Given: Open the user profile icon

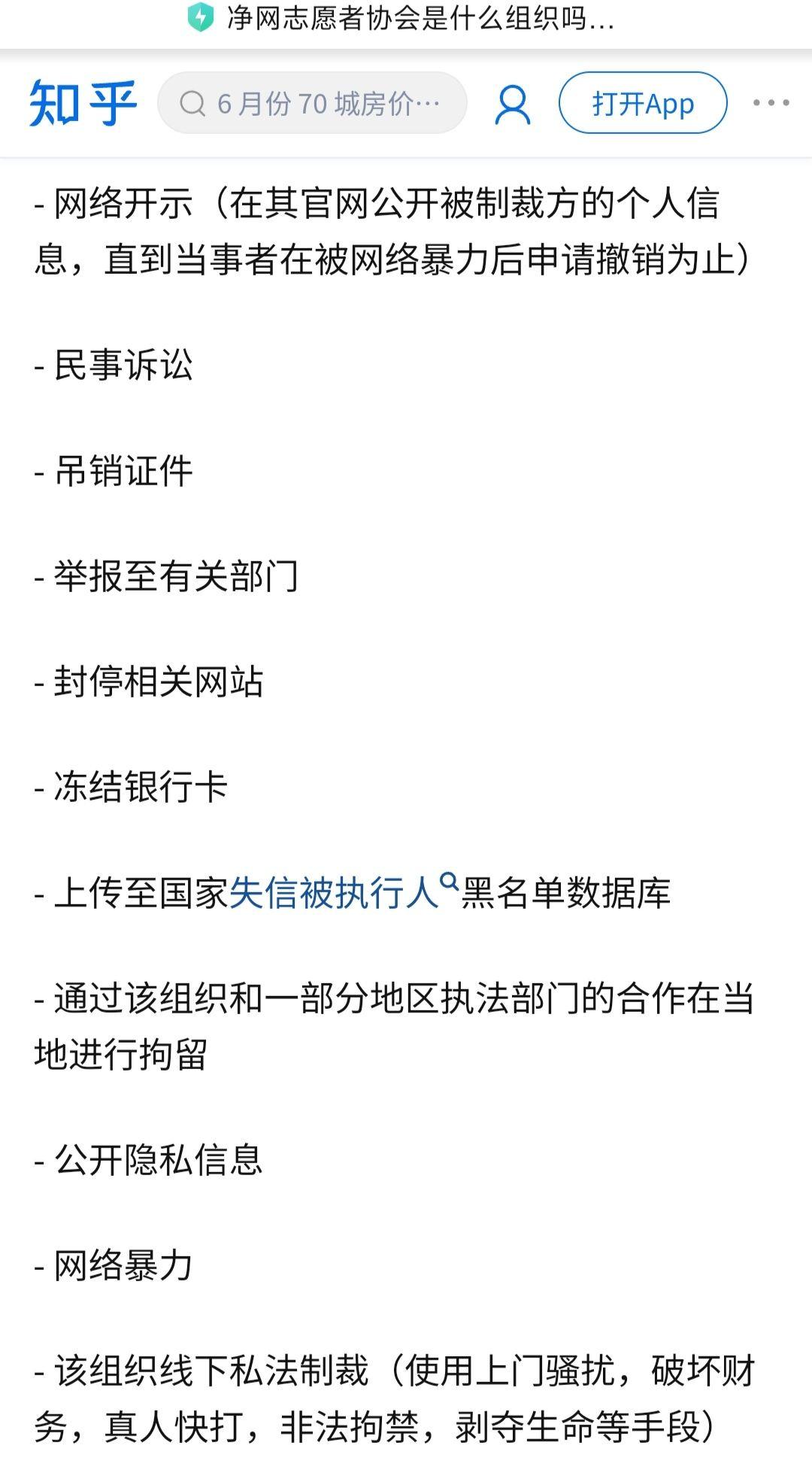Looking at the screenshot, I should tap(513, 104).
